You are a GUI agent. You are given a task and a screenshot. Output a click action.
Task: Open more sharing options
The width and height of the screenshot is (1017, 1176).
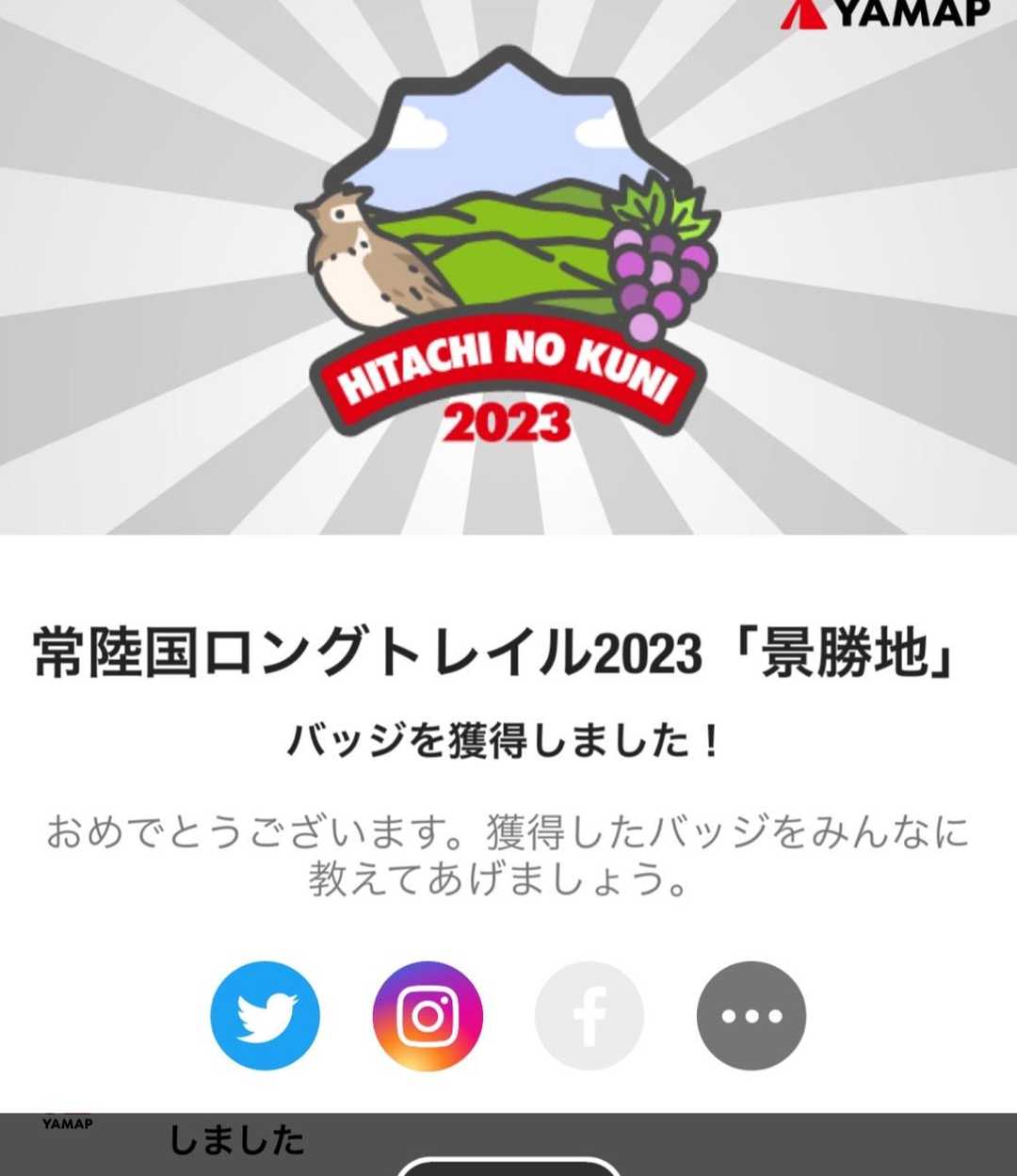pyautogui.click(x=751, y=1015)
